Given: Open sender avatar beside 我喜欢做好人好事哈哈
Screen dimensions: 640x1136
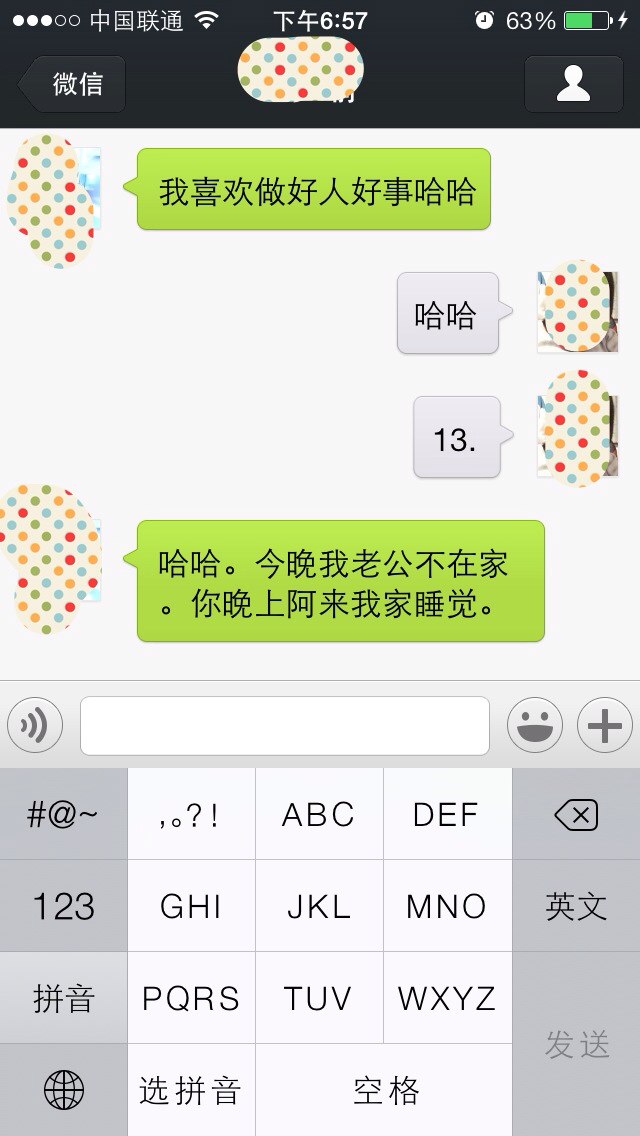Looking at the screenshot, I should coord(54,199).
